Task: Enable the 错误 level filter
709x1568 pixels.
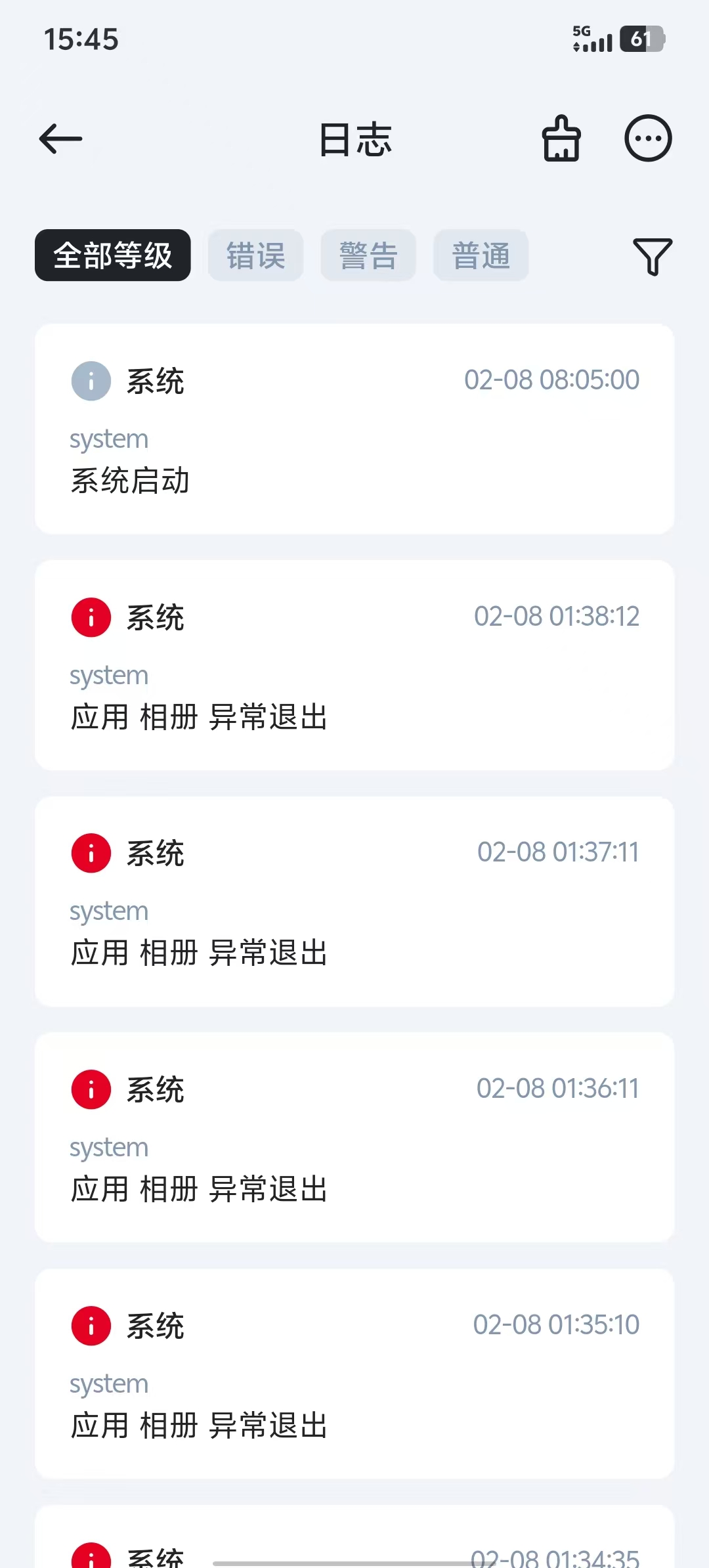Action: click(x=255, y=255)
